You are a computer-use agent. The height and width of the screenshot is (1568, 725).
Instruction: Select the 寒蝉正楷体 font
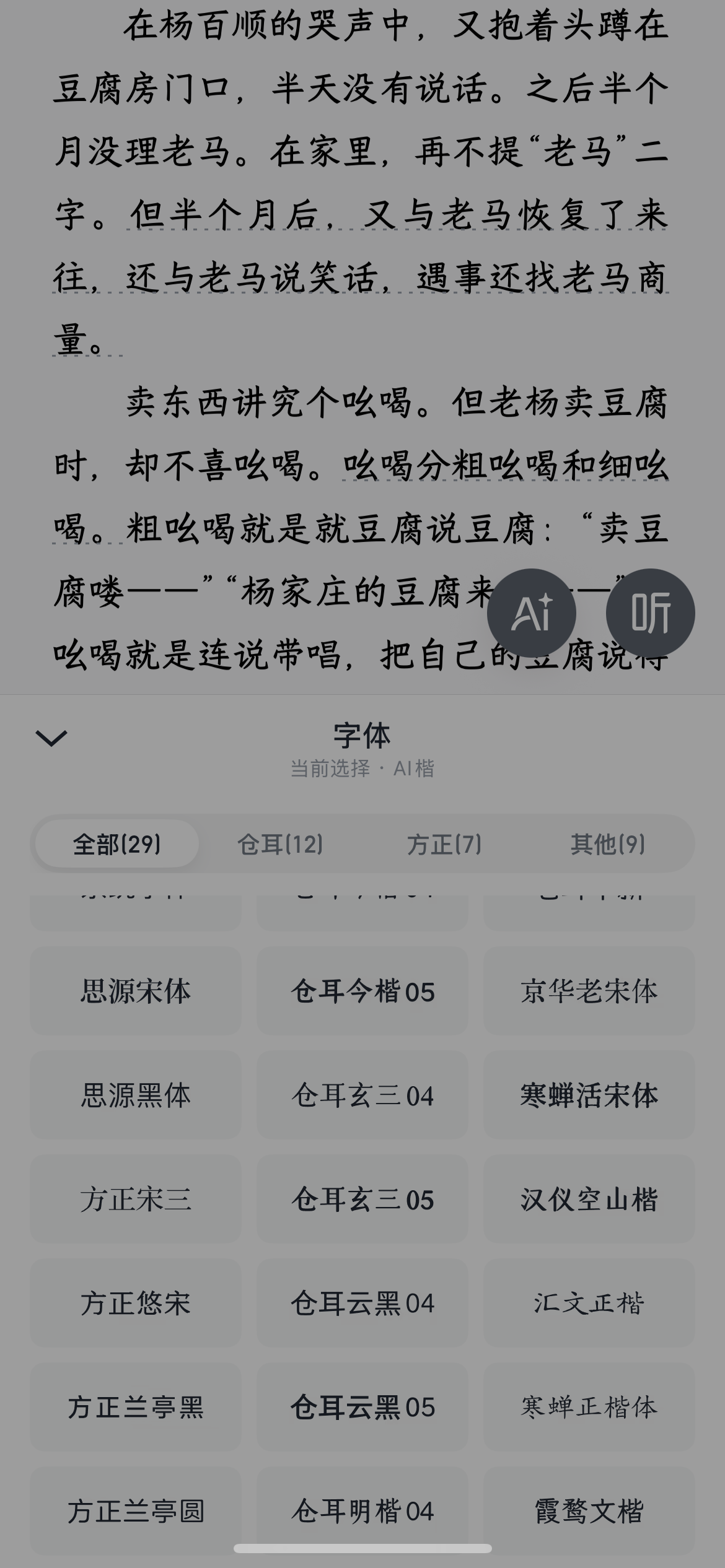tap(589, 1406)
